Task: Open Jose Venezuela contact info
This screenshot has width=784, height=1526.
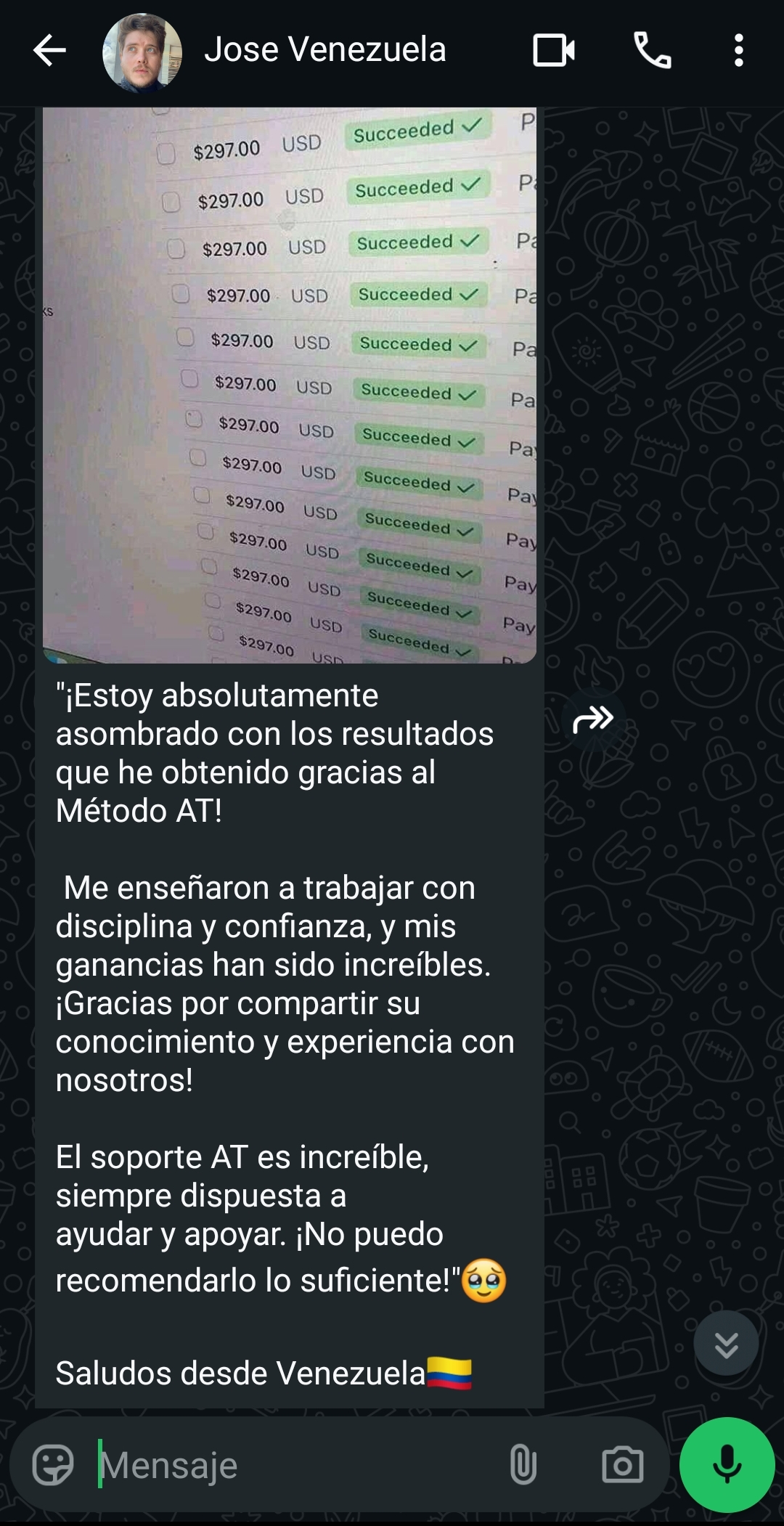Action: [324, 51]
